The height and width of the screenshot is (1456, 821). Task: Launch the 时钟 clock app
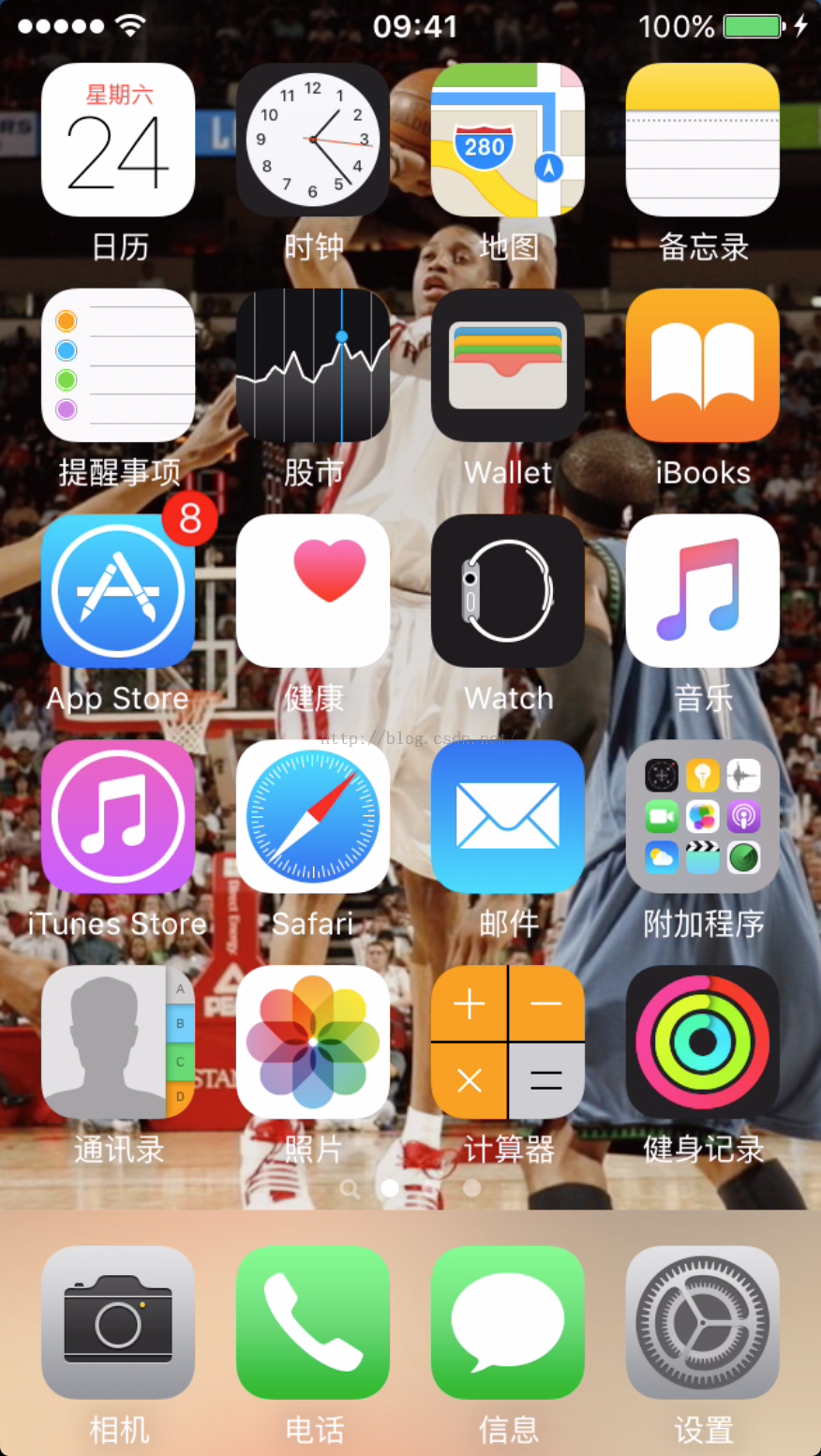[313, 140]
